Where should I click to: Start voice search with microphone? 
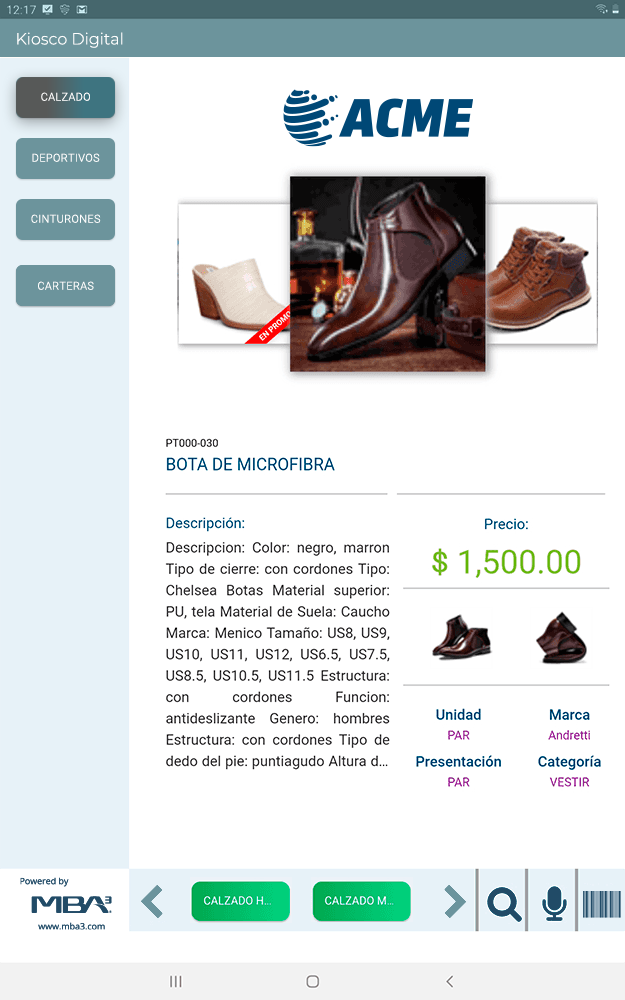pos(553,903)
